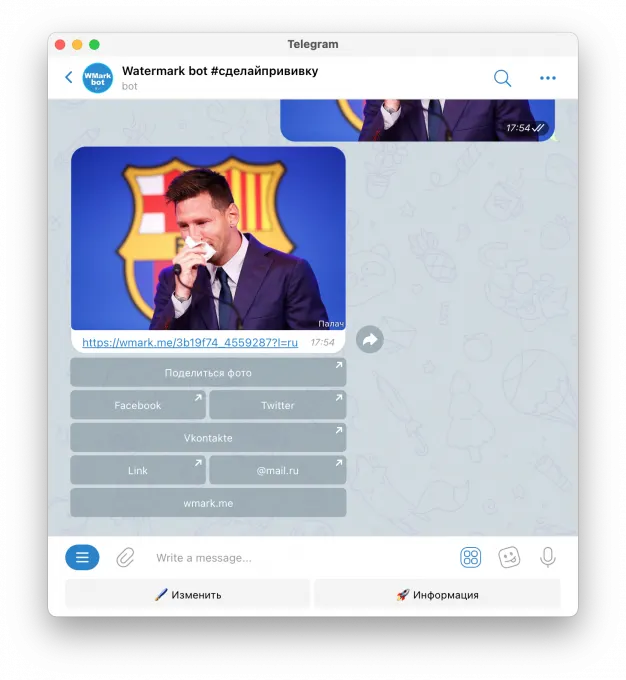Attach a file with the paperclip
Viewport: 626px width, 680px height.
point(125,557)
